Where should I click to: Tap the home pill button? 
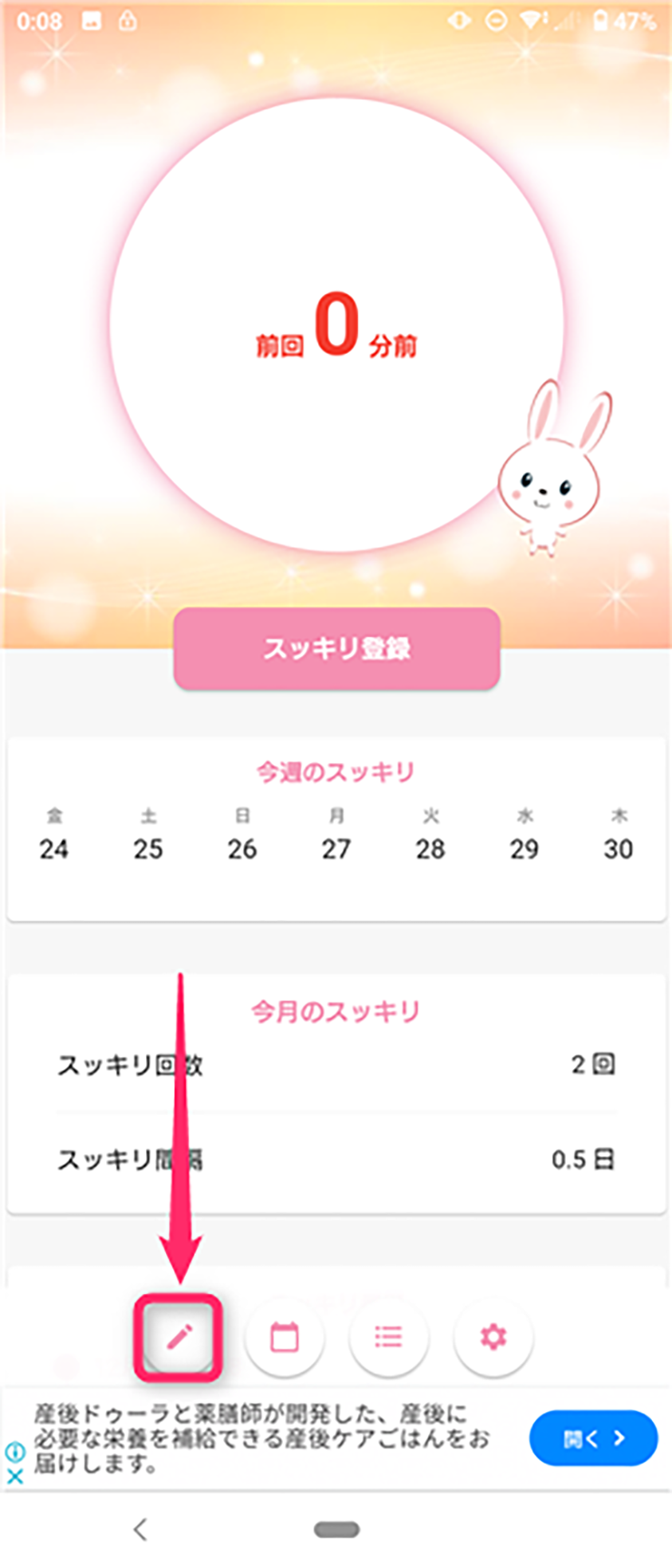point(336,1529)
